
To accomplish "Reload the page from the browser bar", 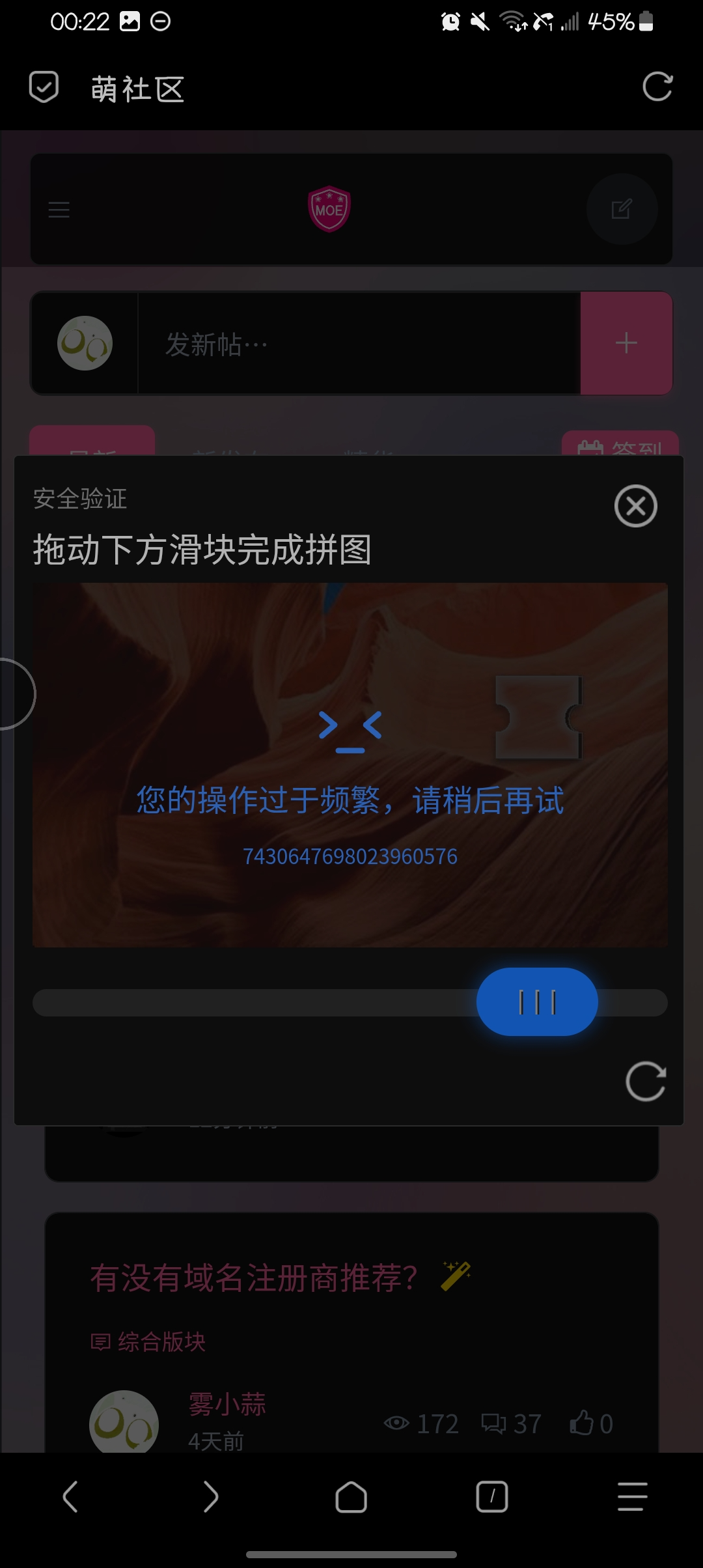I will click(x=657, y=87).
